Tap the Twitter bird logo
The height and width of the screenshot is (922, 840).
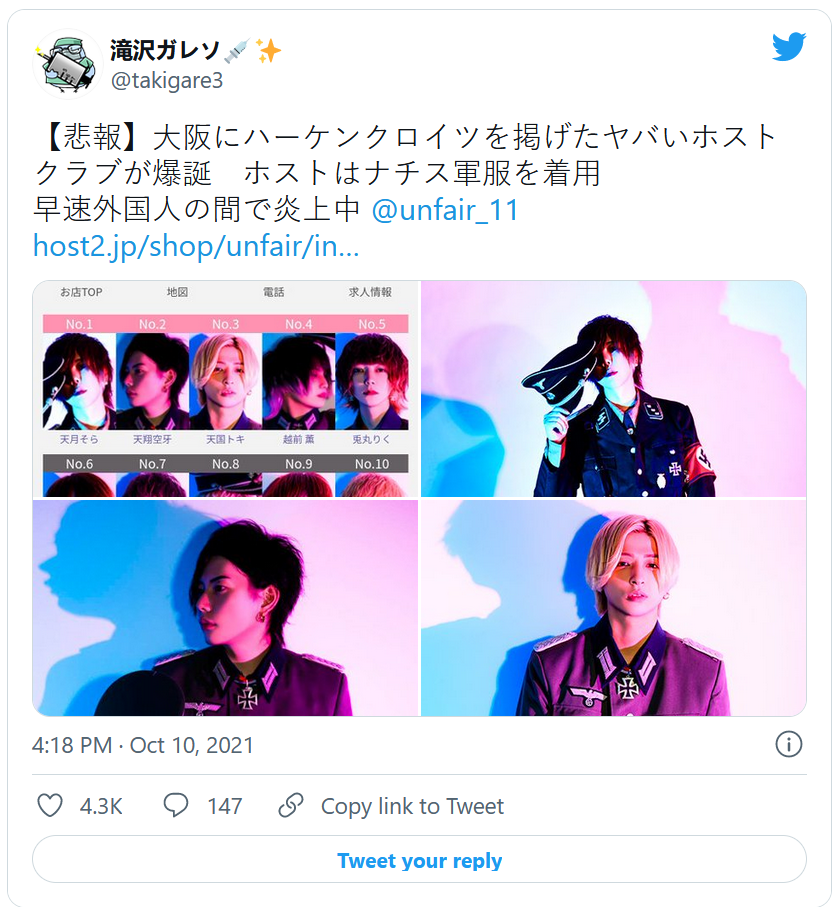pos(788,47)
